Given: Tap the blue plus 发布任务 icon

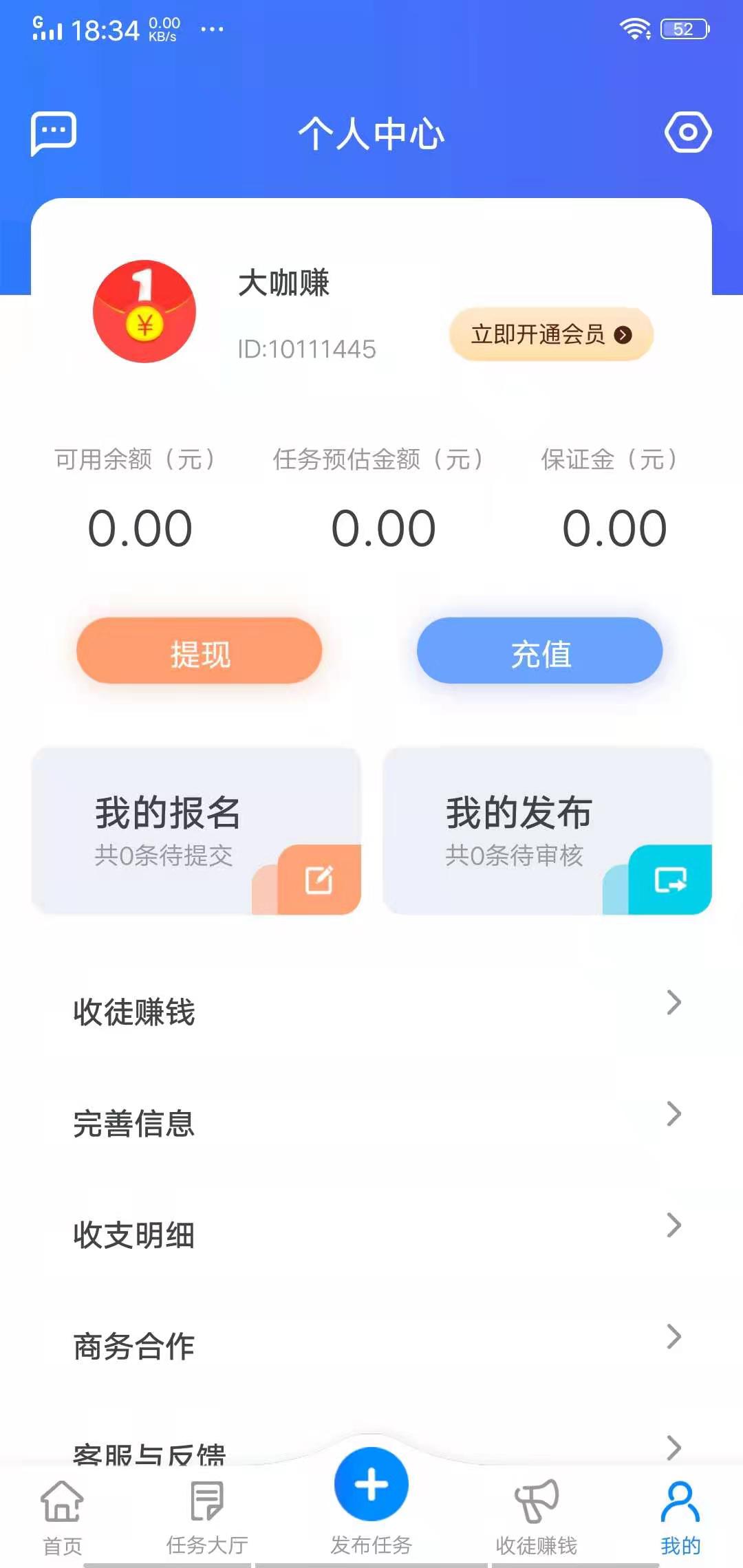Looking at the screenshot, I should point(370,1485).
